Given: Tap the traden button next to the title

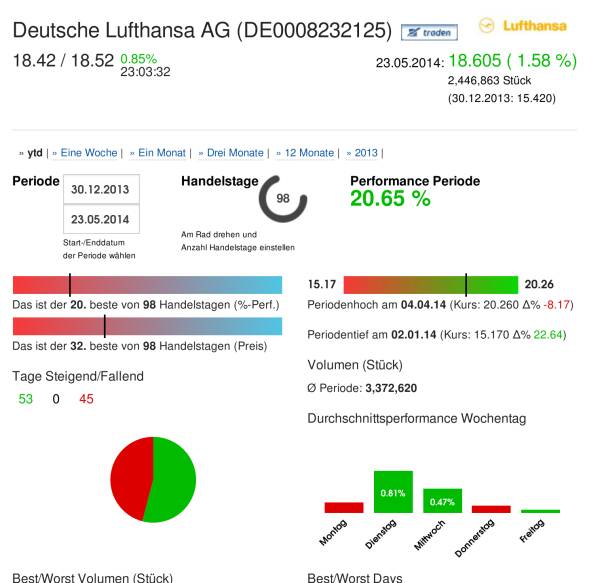Looking at the screenshot, I should tap(429, 33).
